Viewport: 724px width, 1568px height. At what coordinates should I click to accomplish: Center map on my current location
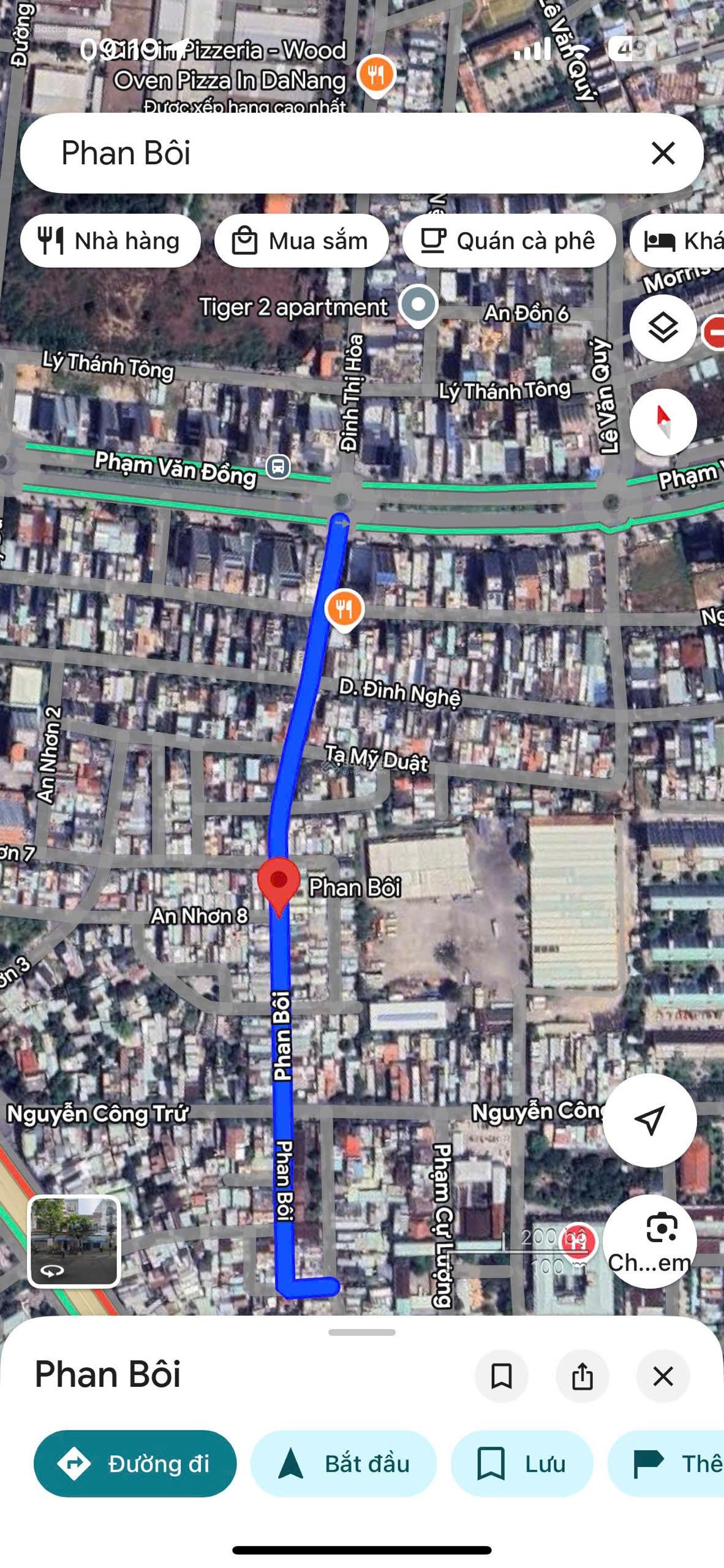tap(649, 1120)
